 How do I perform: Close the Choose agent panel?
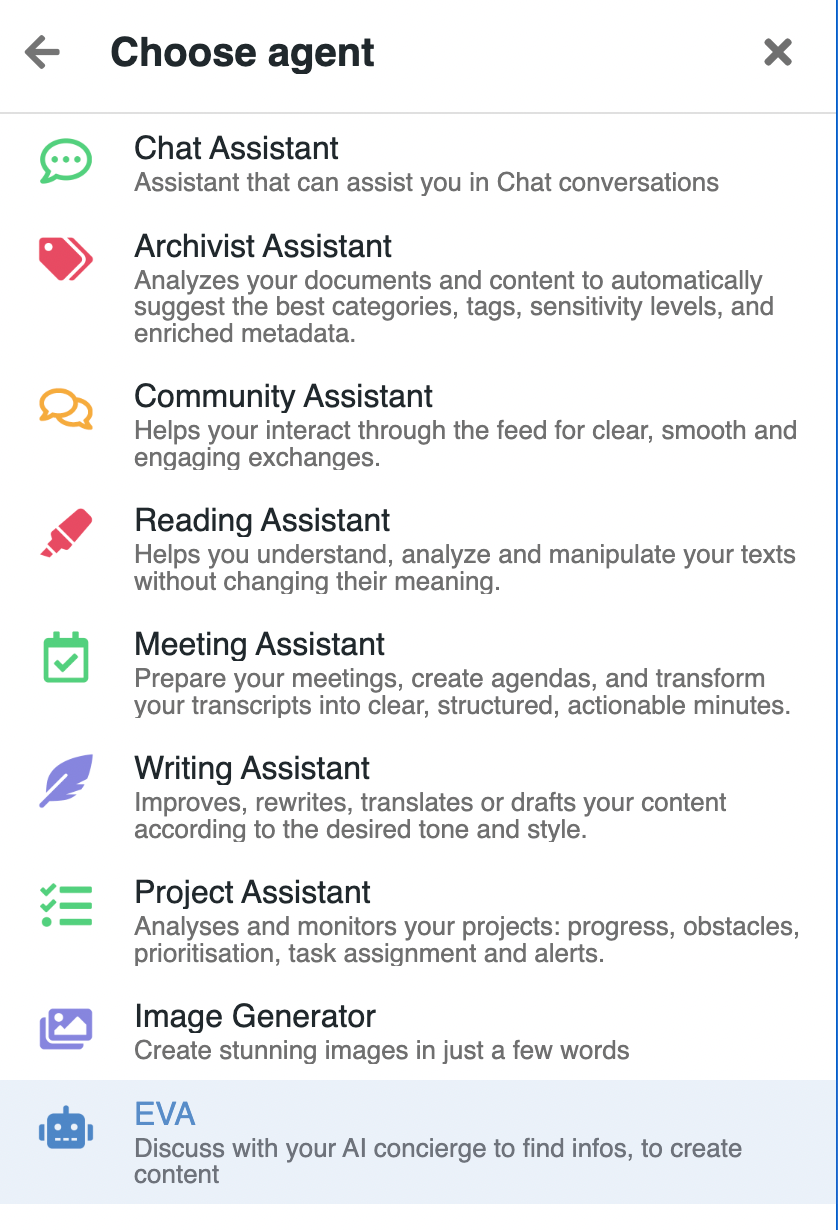[777, 52]
